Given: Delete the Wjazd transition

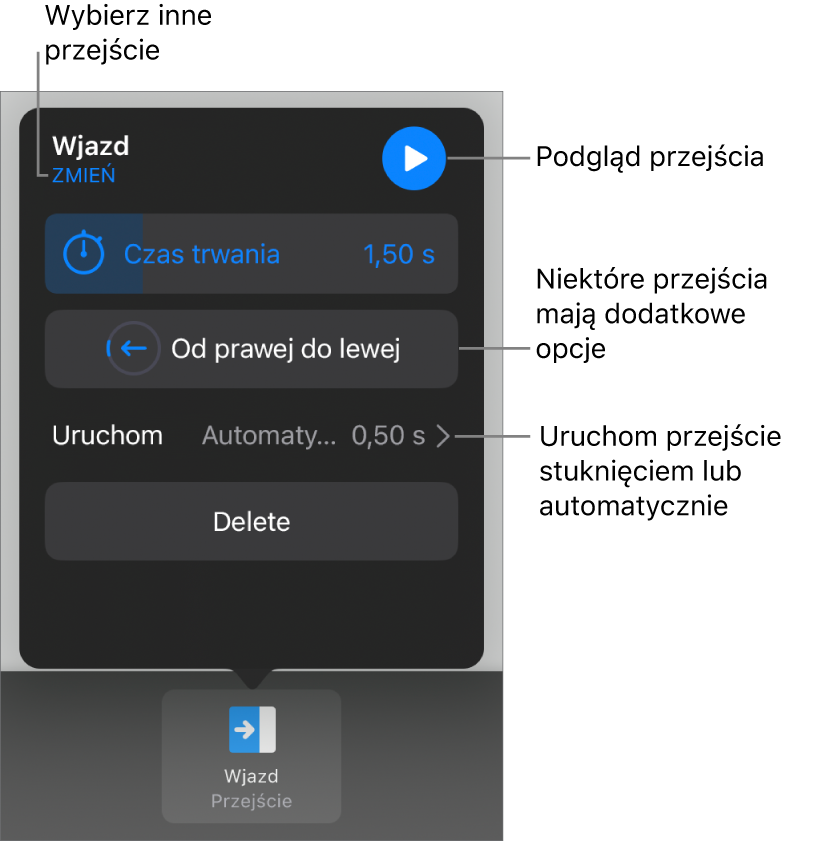Looking at the screenshot, I should pos(251,522).
